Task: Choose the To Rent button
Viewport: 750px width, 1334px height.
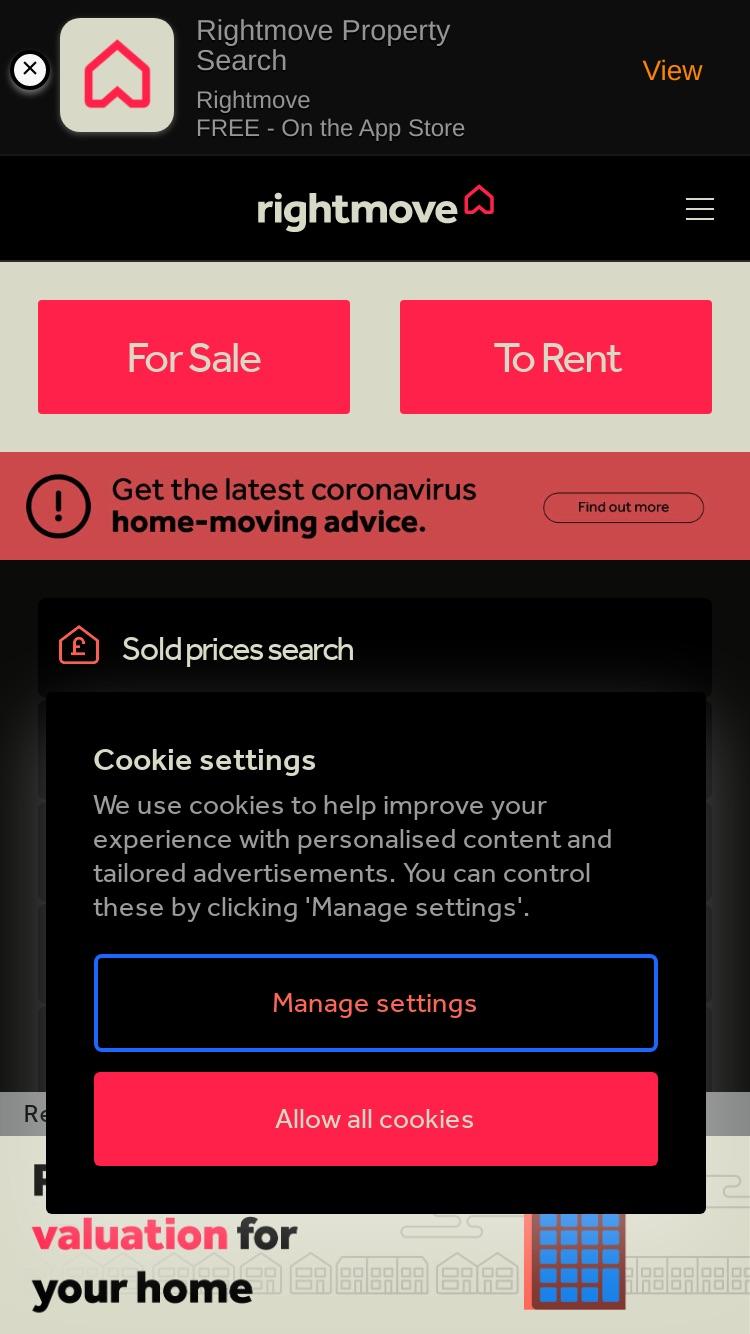Action: (x=556, y=357)
